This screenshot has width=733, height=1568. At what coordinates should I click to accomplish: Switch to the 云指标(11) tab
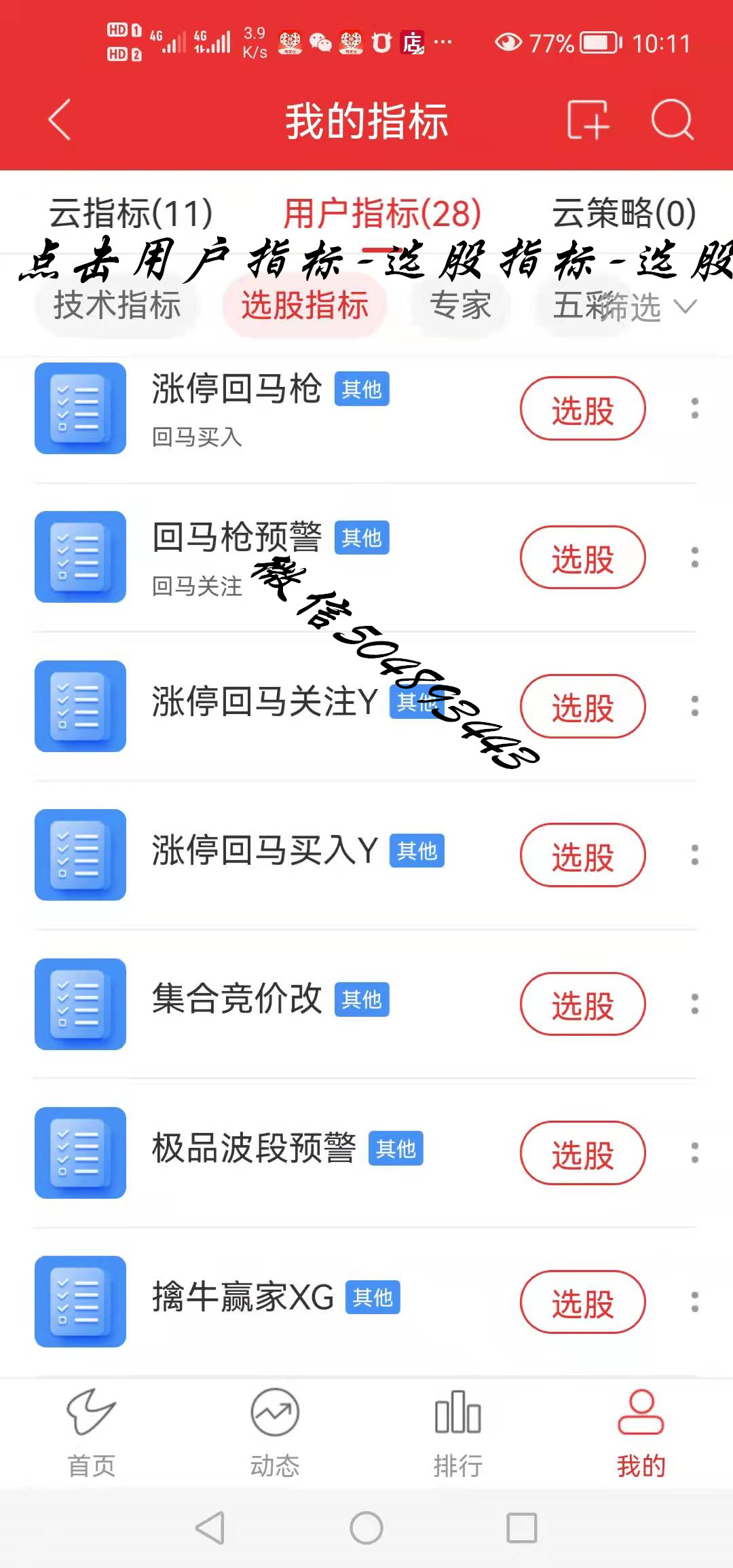[x=131, y=214]
